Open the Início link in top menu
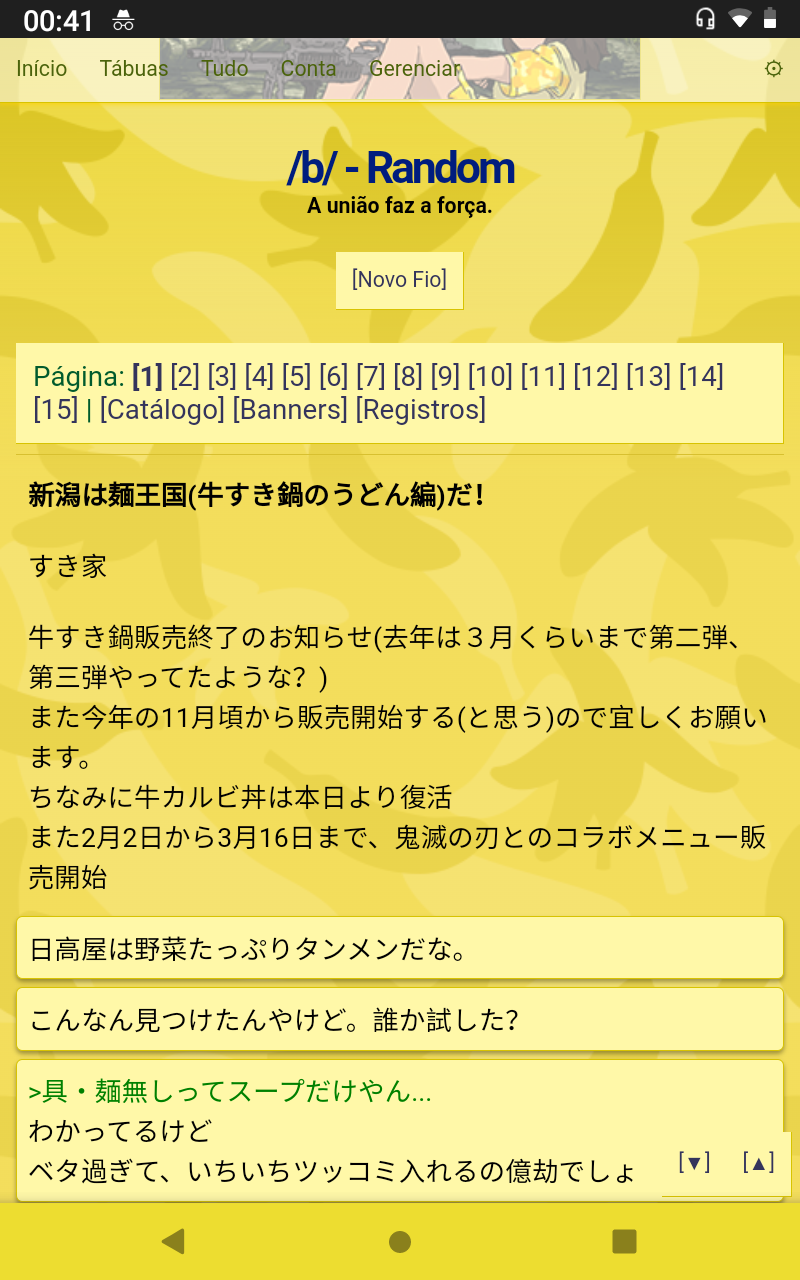 (42, 69)
